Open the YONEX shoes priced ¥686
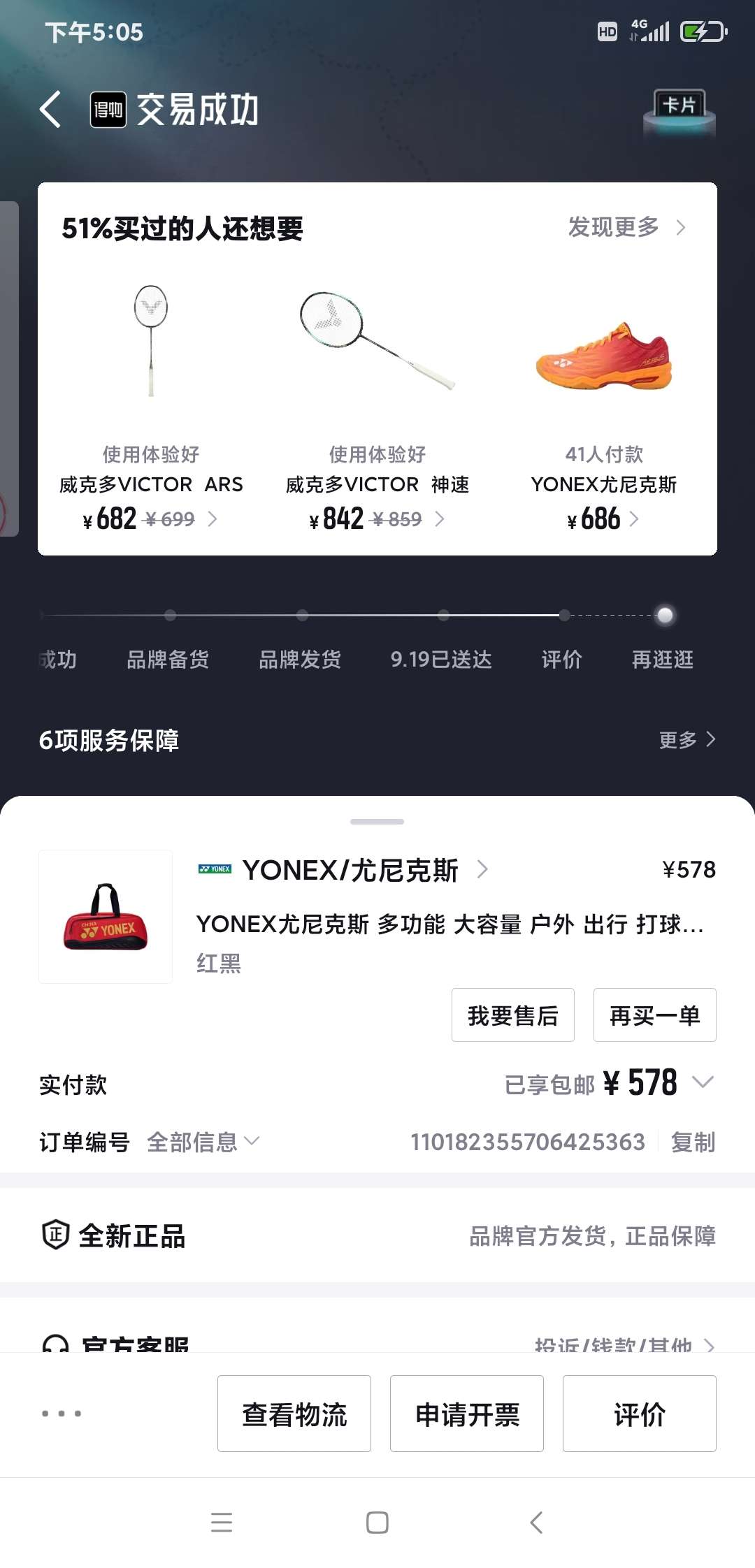 pyautogui.click(x=603, y=405)
